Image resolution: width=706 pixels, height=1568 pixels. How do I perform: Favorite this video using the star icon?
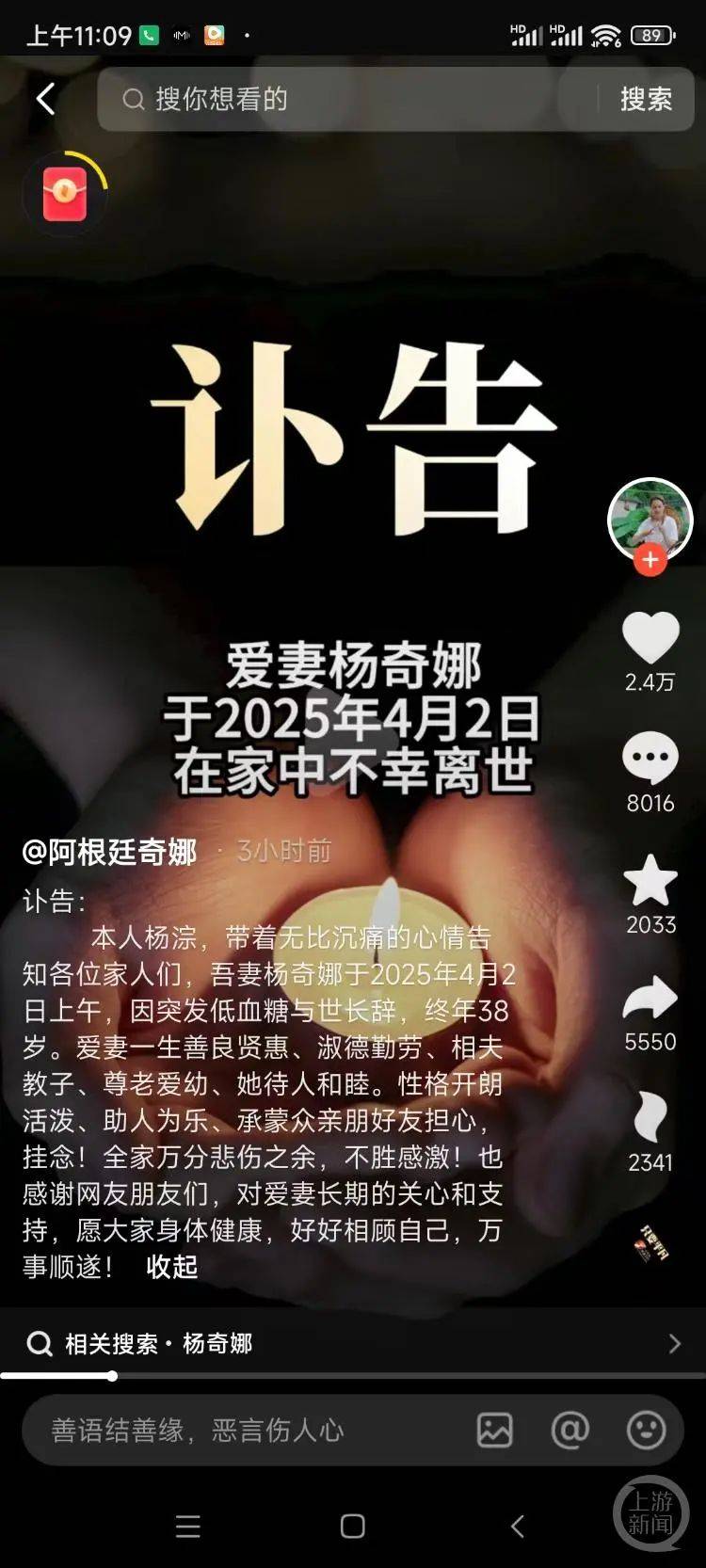point(650,882)
